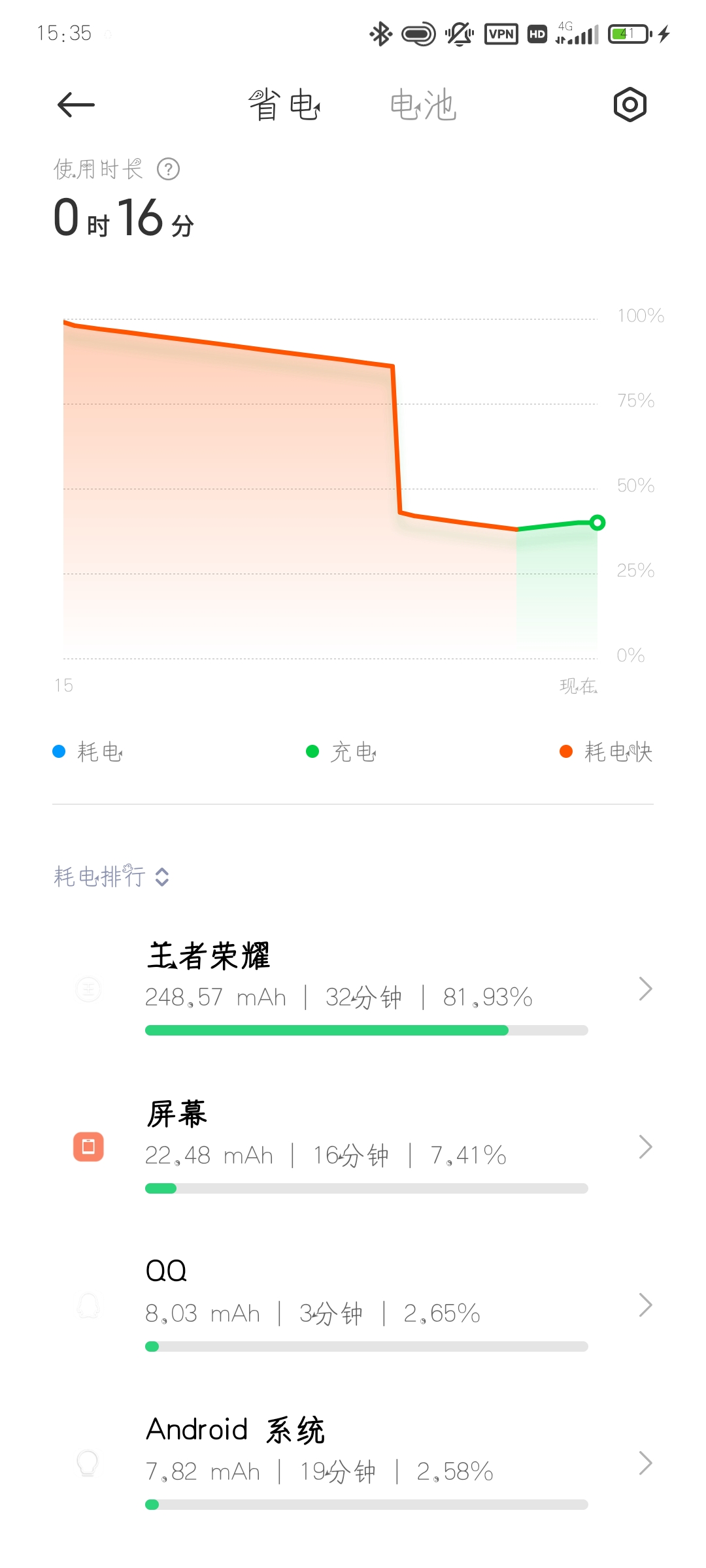
Task: Expand the 耗电排行 sorting dropdown
Action: click(112, 876)
